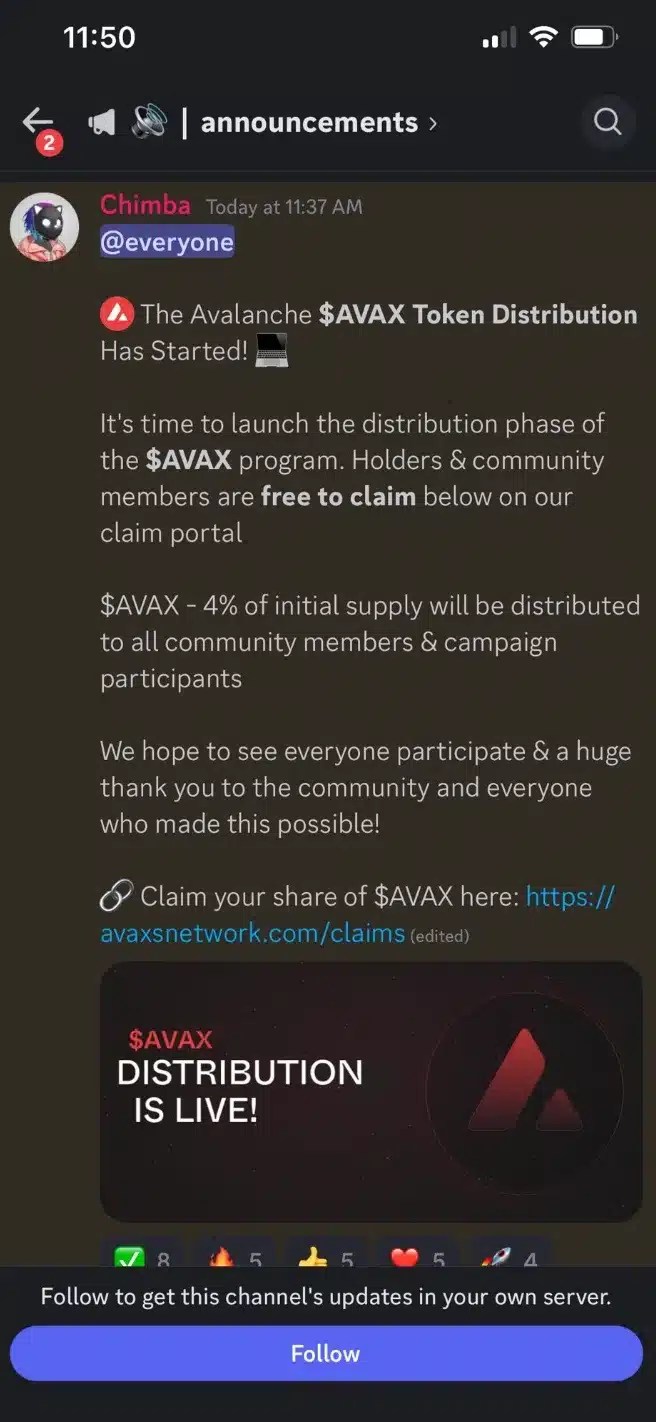This screenshot has width=656, height=1422.
Task: Open the avaxsnetwork.com/claims link
Action: pyautogui.click(x=252, y=934)
